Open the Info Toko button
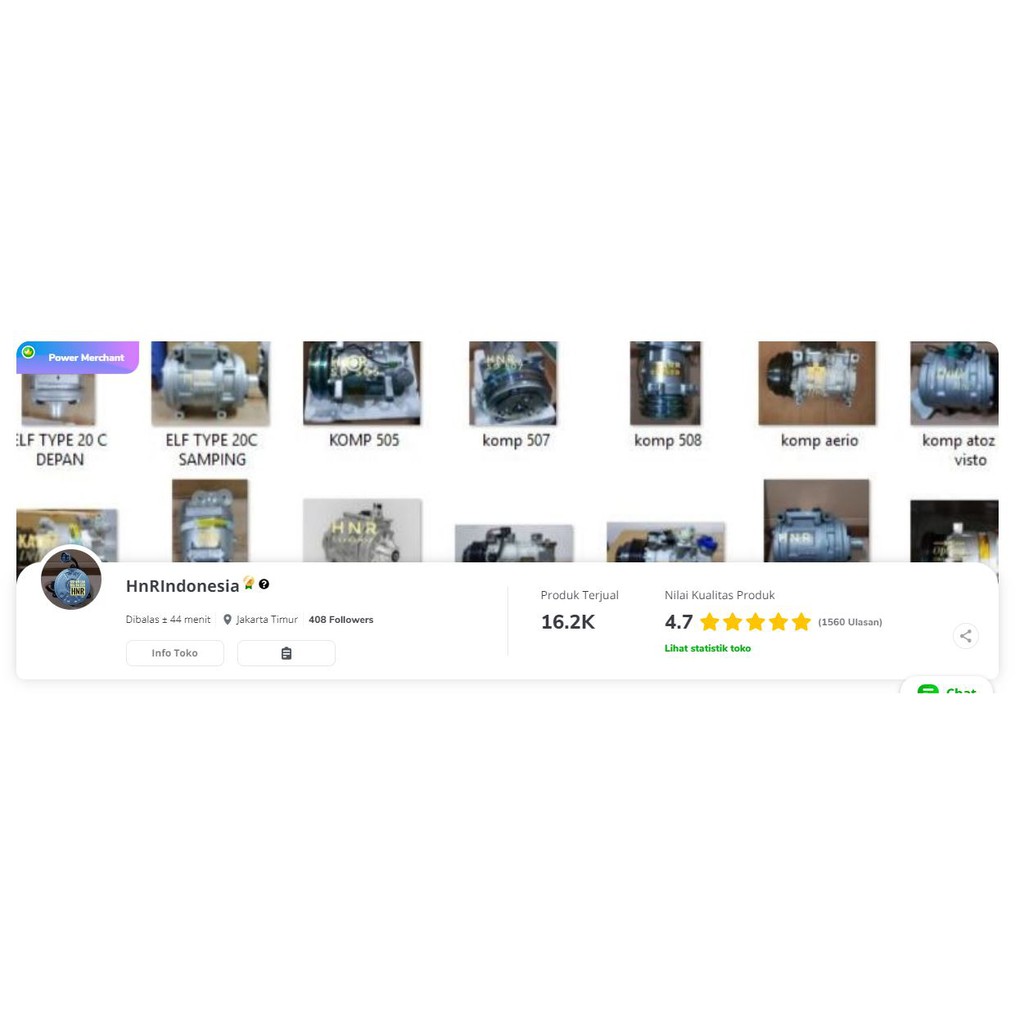The width and height of the screenshot is (1024, 1024). [174, 653]
